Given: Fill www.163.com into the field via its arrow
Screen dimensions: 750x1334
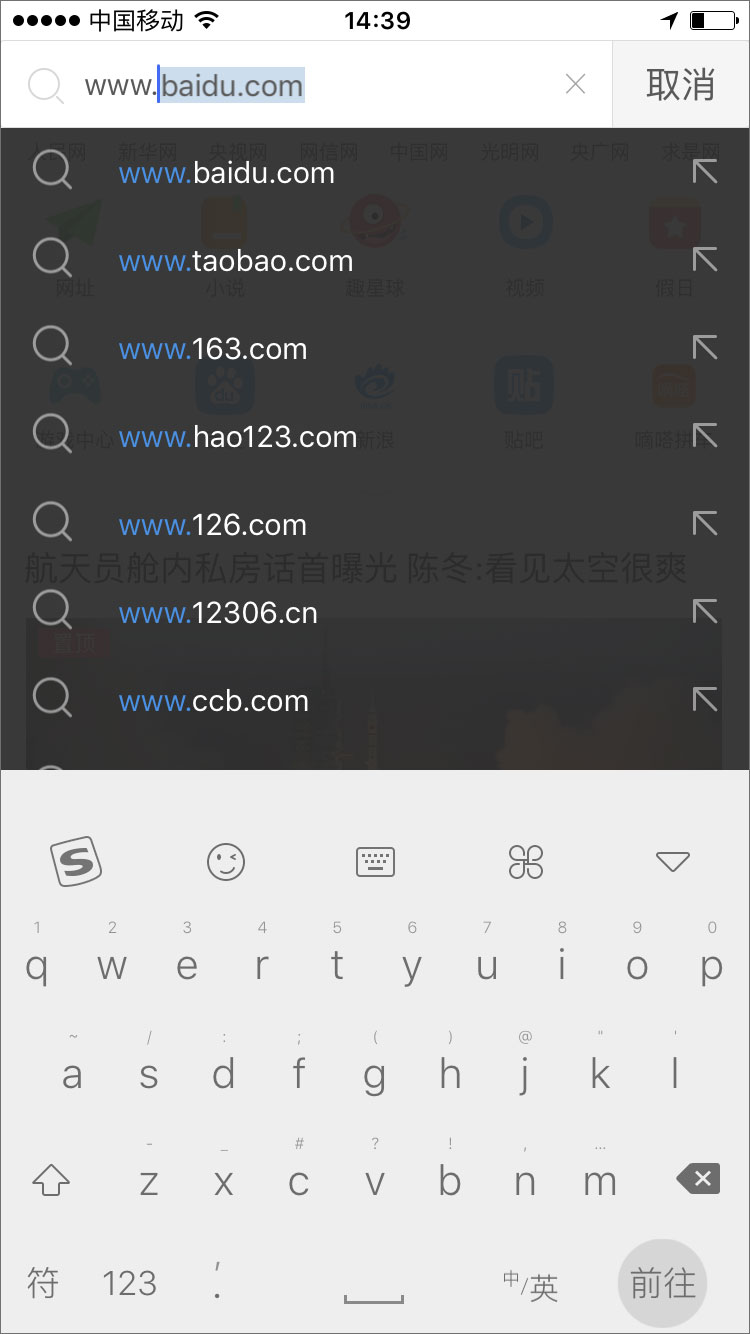Looking at the screenshot, I should pos(705,348).
